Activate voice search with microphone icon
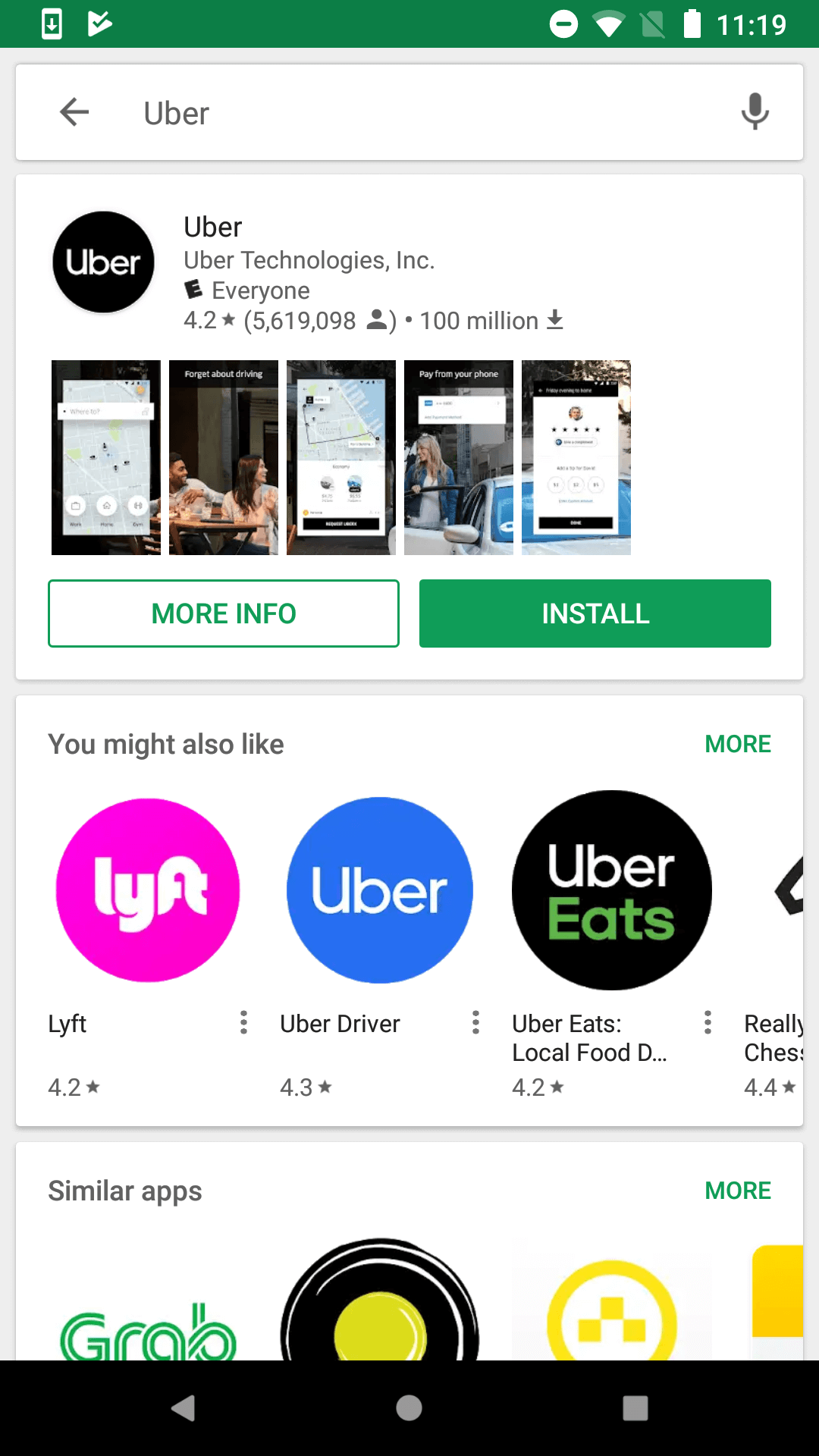The image size is (819, 1456). [755, 112]
